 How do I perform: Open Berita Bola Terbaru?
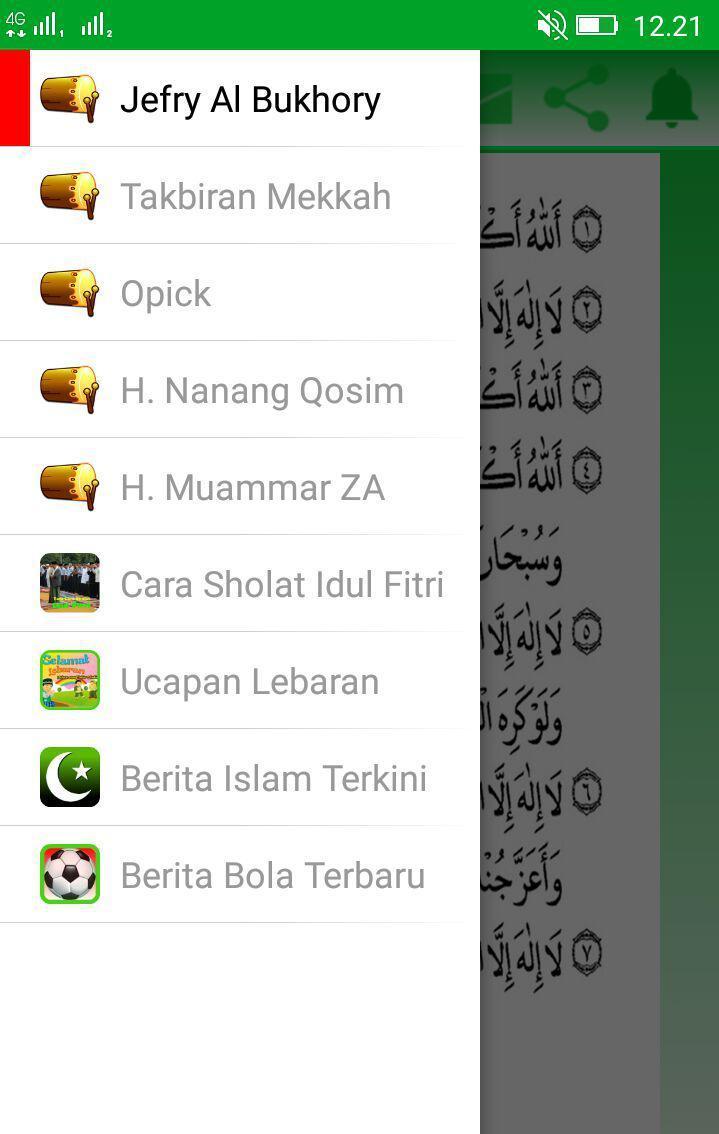272,876
